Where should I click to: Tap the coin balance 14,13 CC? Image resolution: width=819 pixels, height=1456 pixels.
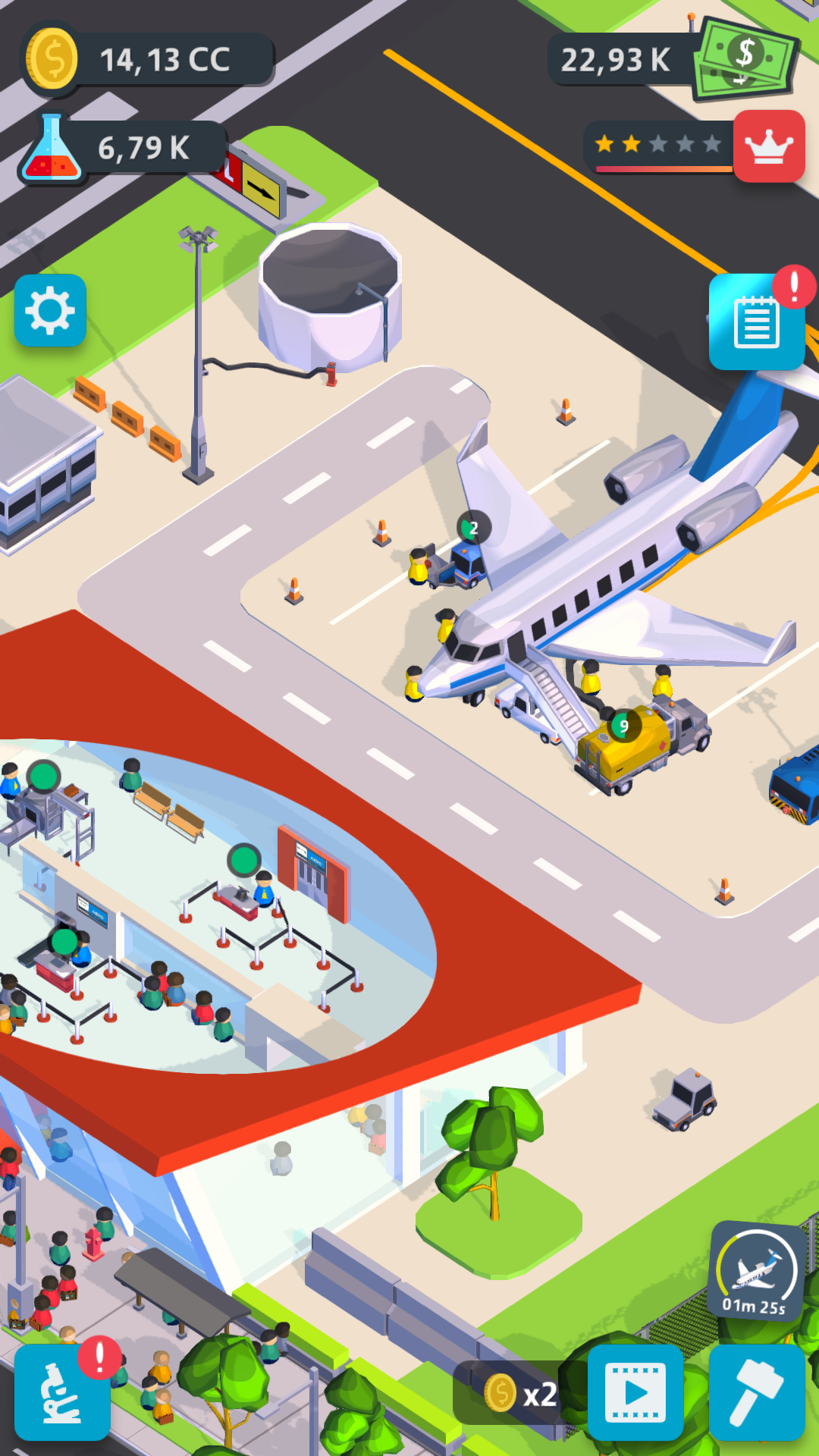(165, 60)
